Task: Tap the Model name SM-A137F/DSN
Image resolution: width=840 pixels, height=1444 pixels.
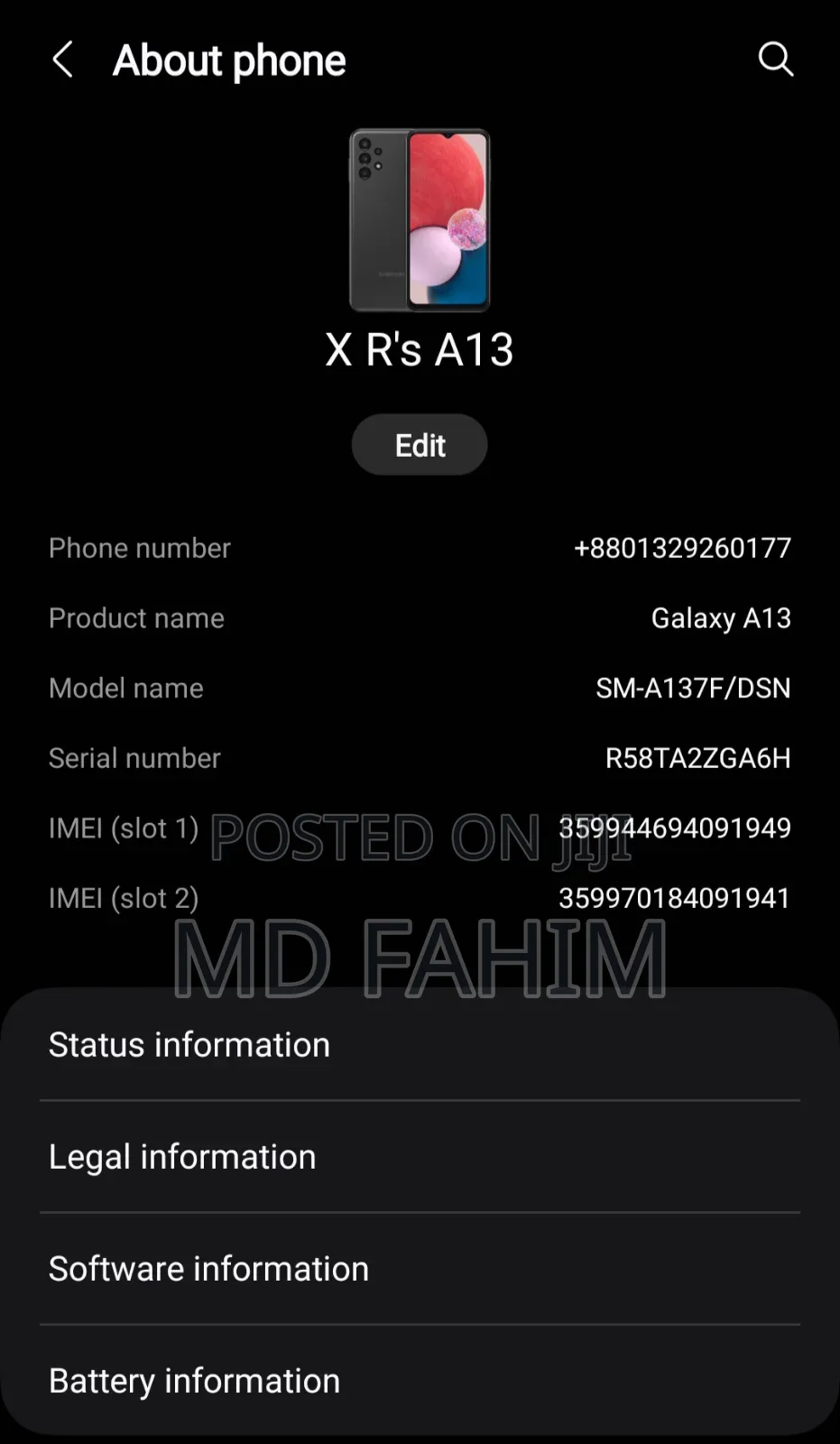Action: [x=693, y=688]
